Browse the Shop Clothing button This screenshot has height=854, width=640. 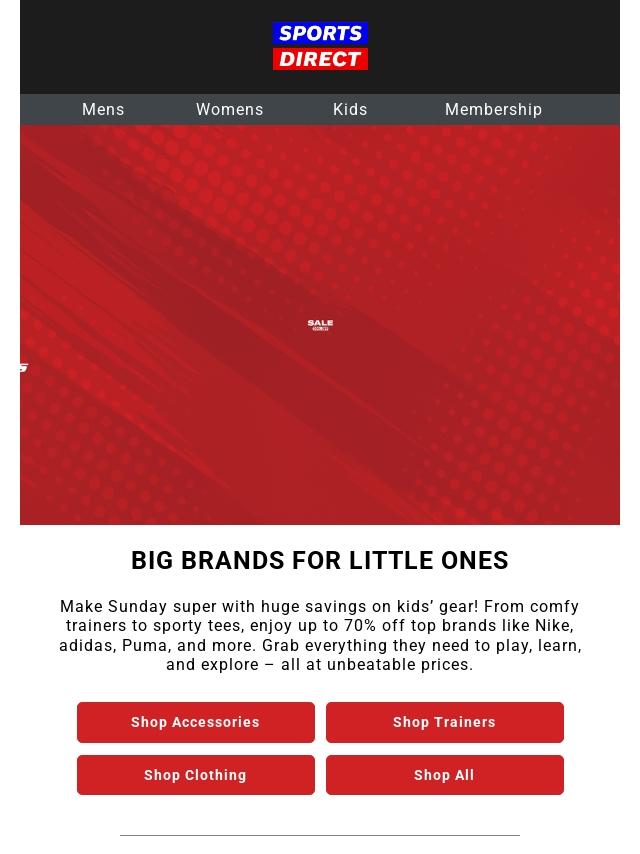click(195, 775)
